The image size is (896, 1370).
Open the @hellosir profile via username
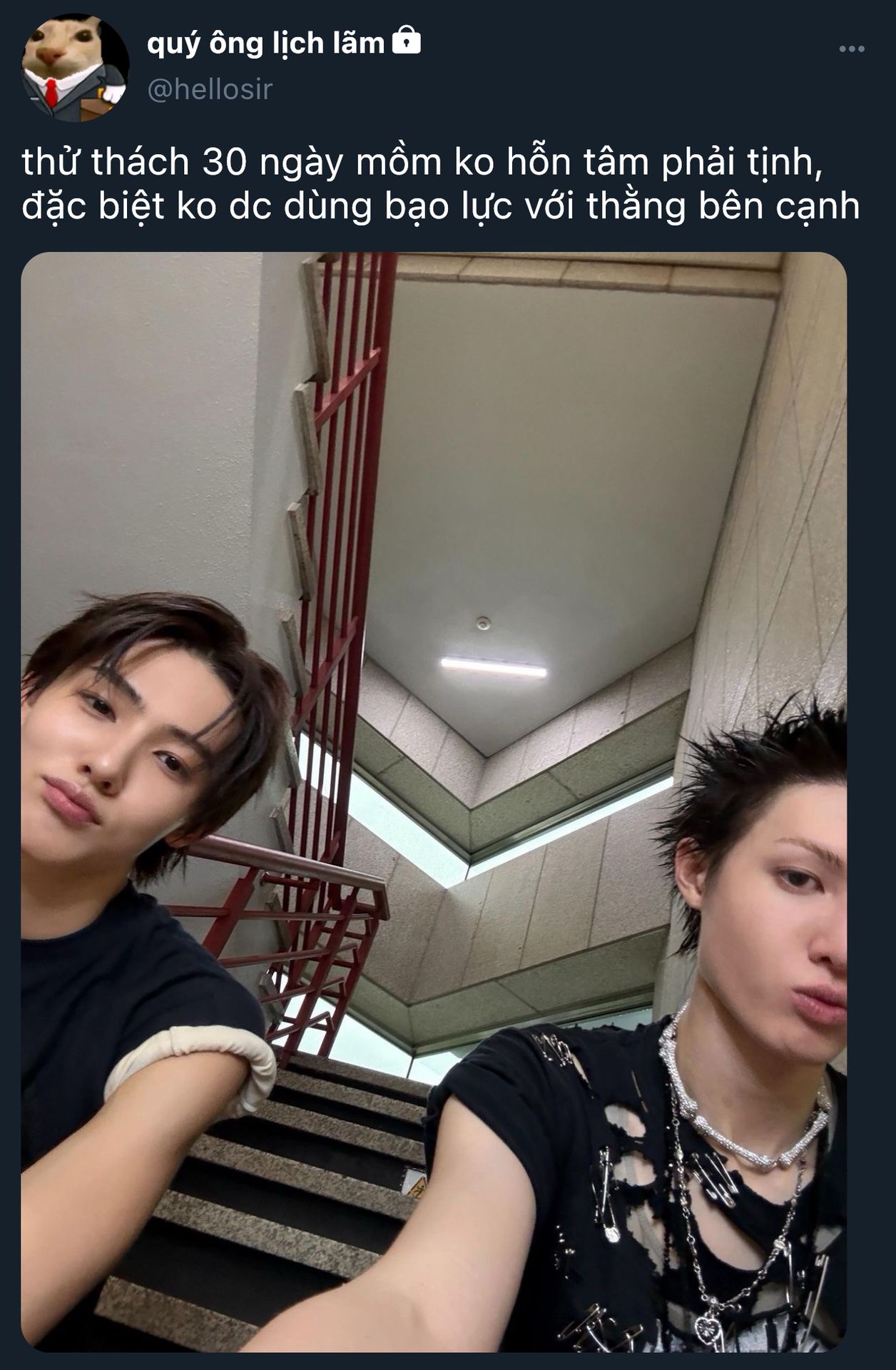coord(210,90)
